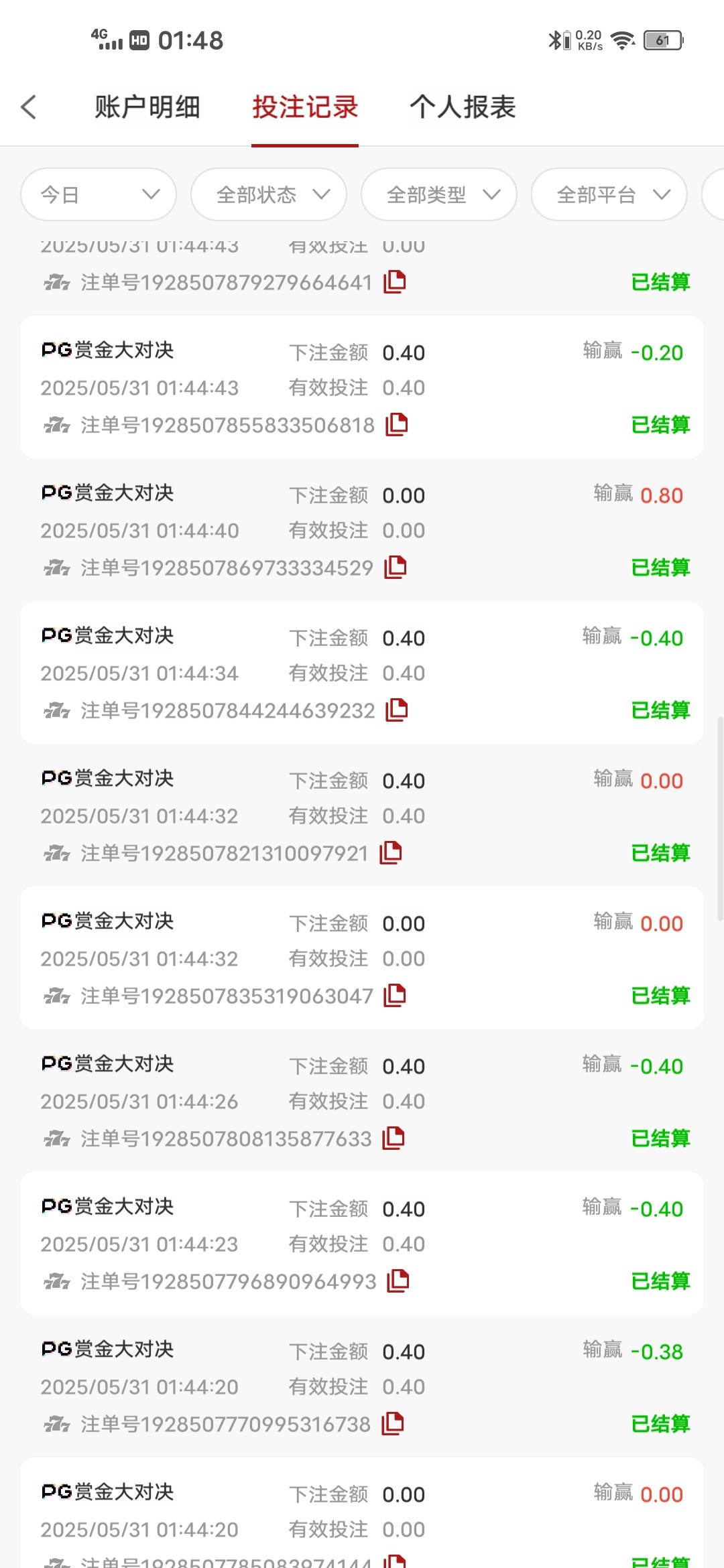Copy bet number 1928507835319063047

pos(395,996)
